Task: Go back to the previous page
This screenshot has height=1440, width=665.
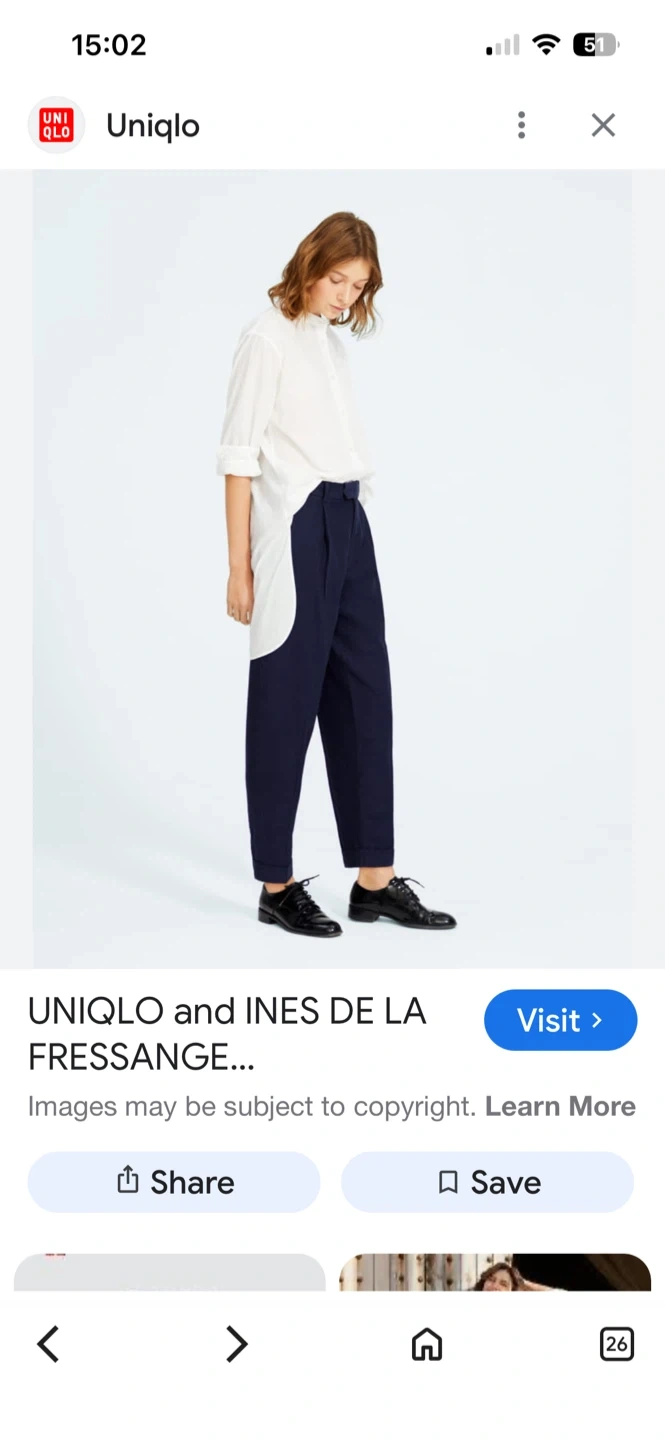Action: (48, 1344)
